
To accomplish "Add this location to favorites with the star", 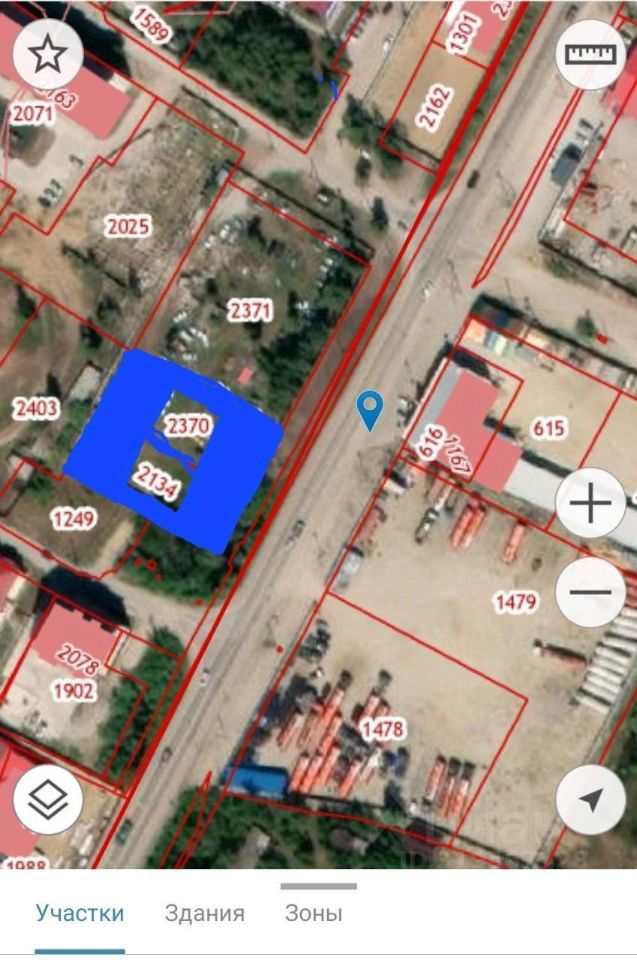I will click(x=47, y=55).
